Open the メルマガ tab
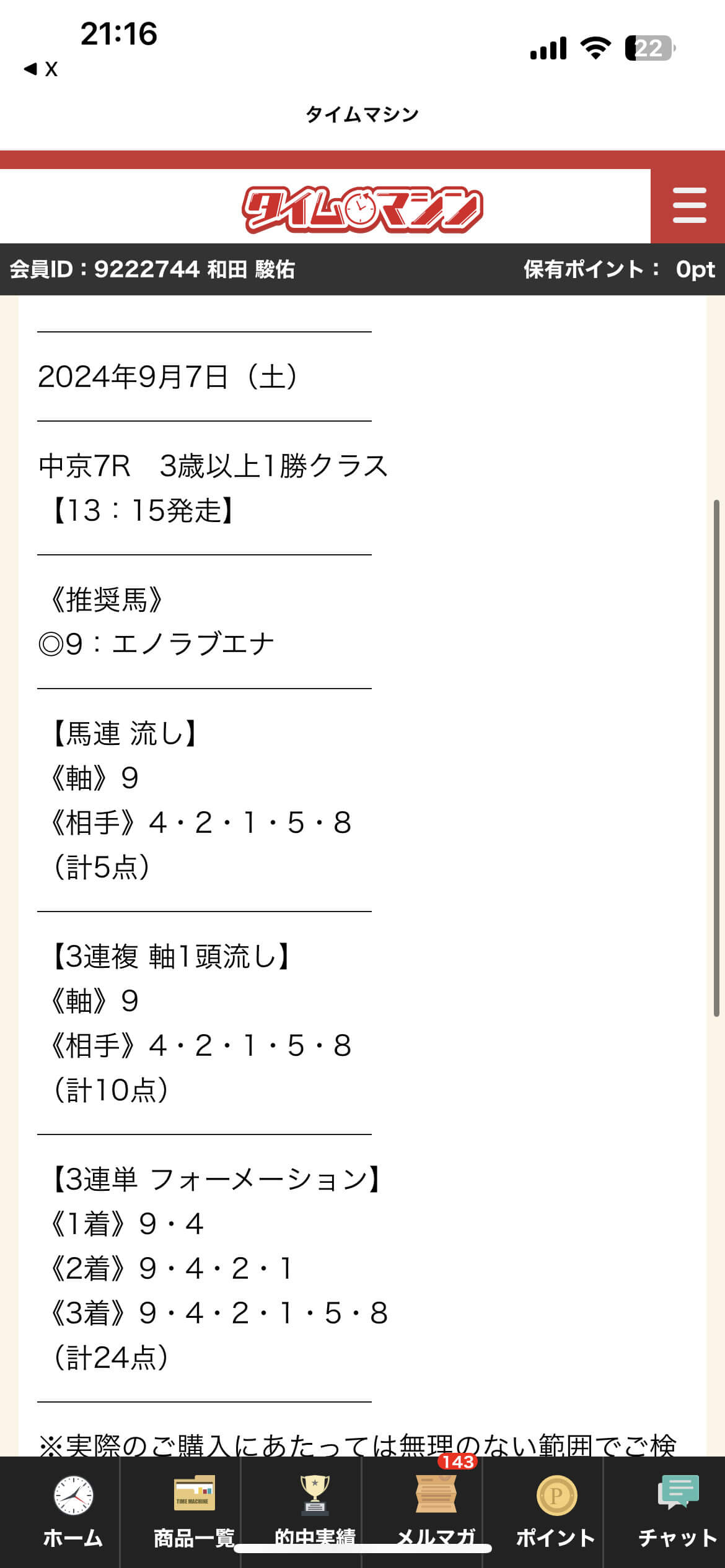Screen dimensions: 725x1568 click(436, 1511)
